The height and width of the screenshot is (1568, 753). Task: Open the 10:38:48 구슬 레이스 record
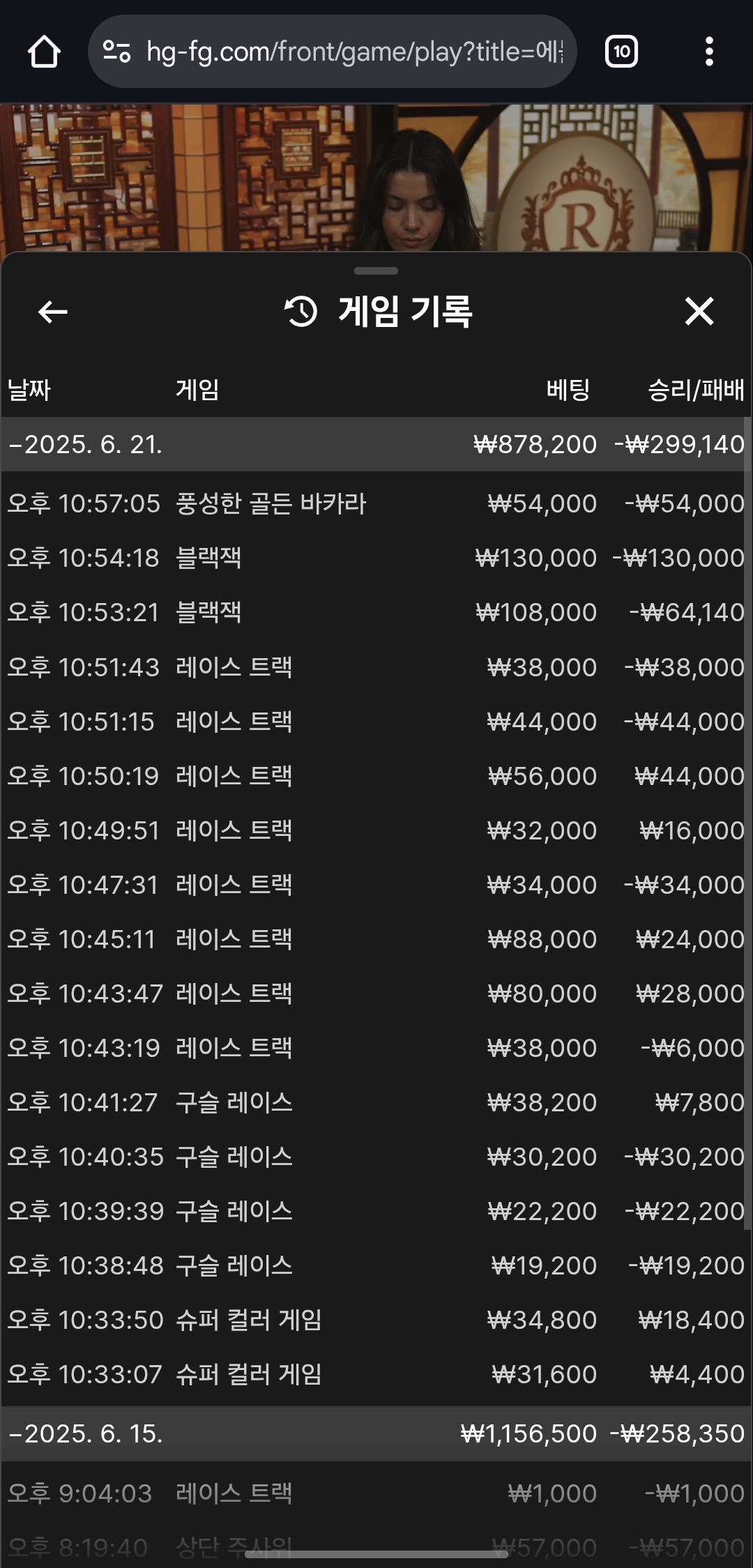(376, 1265)
